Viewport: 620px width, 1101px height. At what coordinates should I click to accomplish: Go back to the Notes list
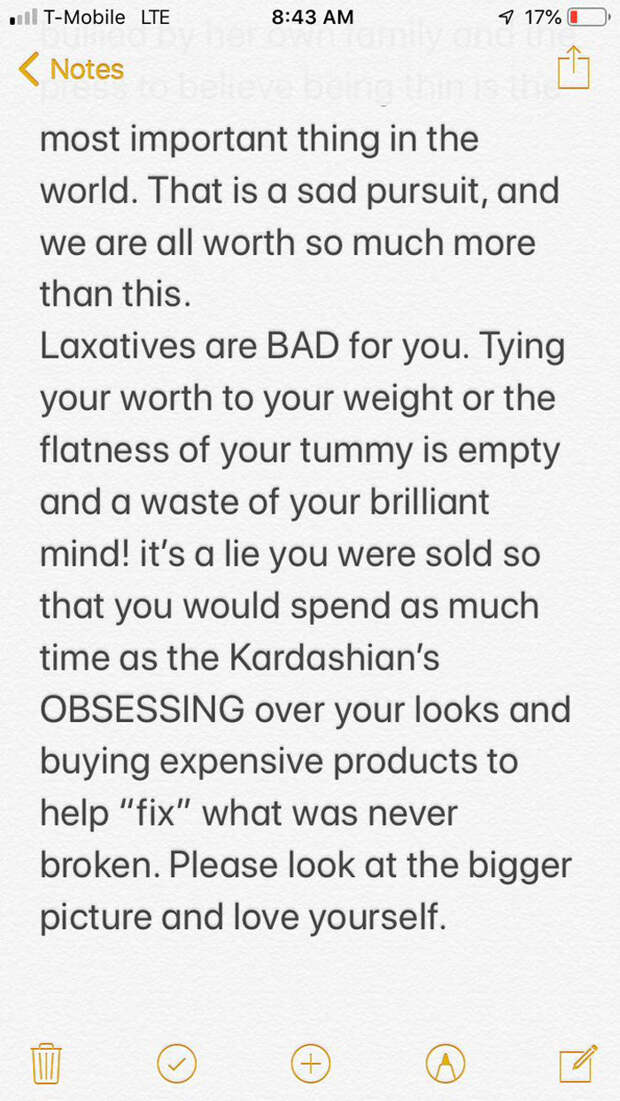coord(71,70)
